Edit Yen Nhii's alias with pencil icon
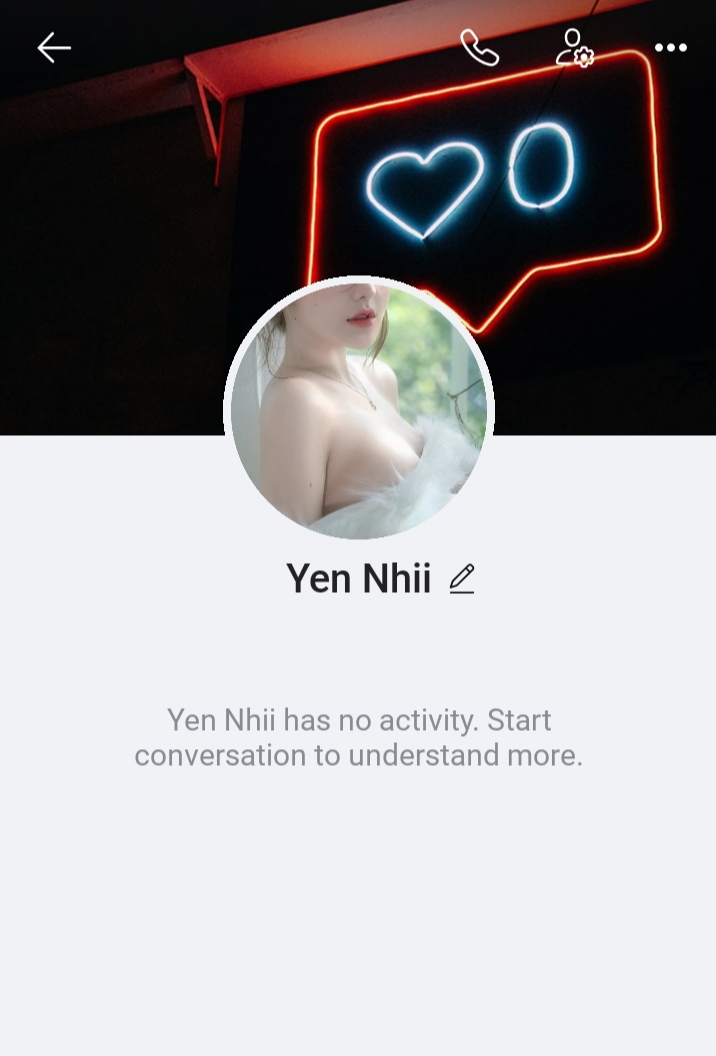 (461, 578)
